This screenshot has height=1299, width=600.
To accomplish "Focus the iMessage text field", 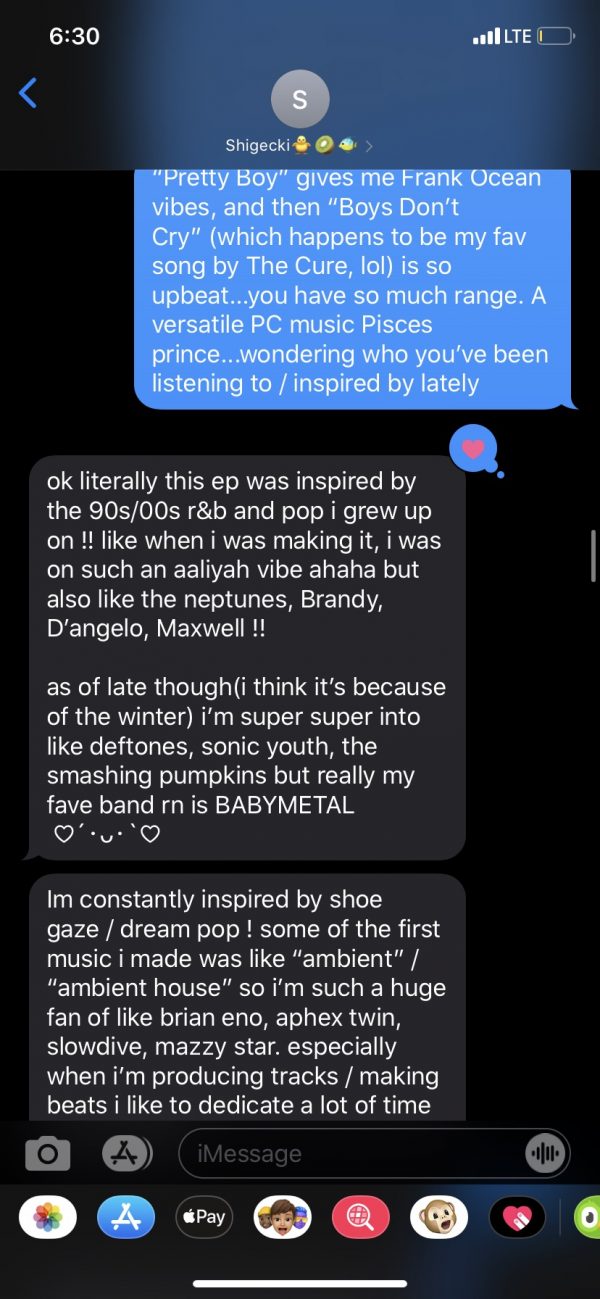I will [x=350, y=1154].
